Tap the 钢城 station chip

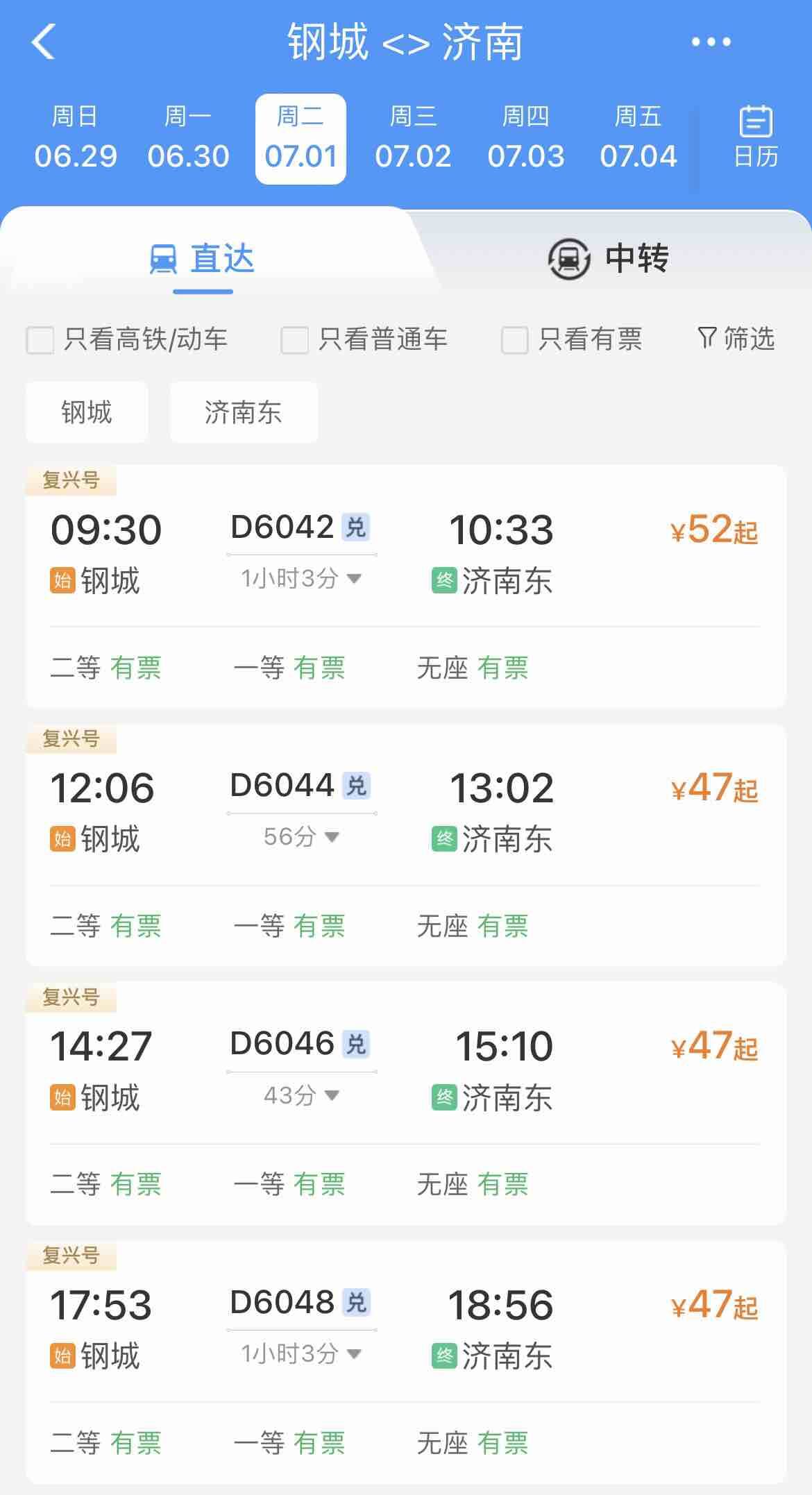point(87,412)
